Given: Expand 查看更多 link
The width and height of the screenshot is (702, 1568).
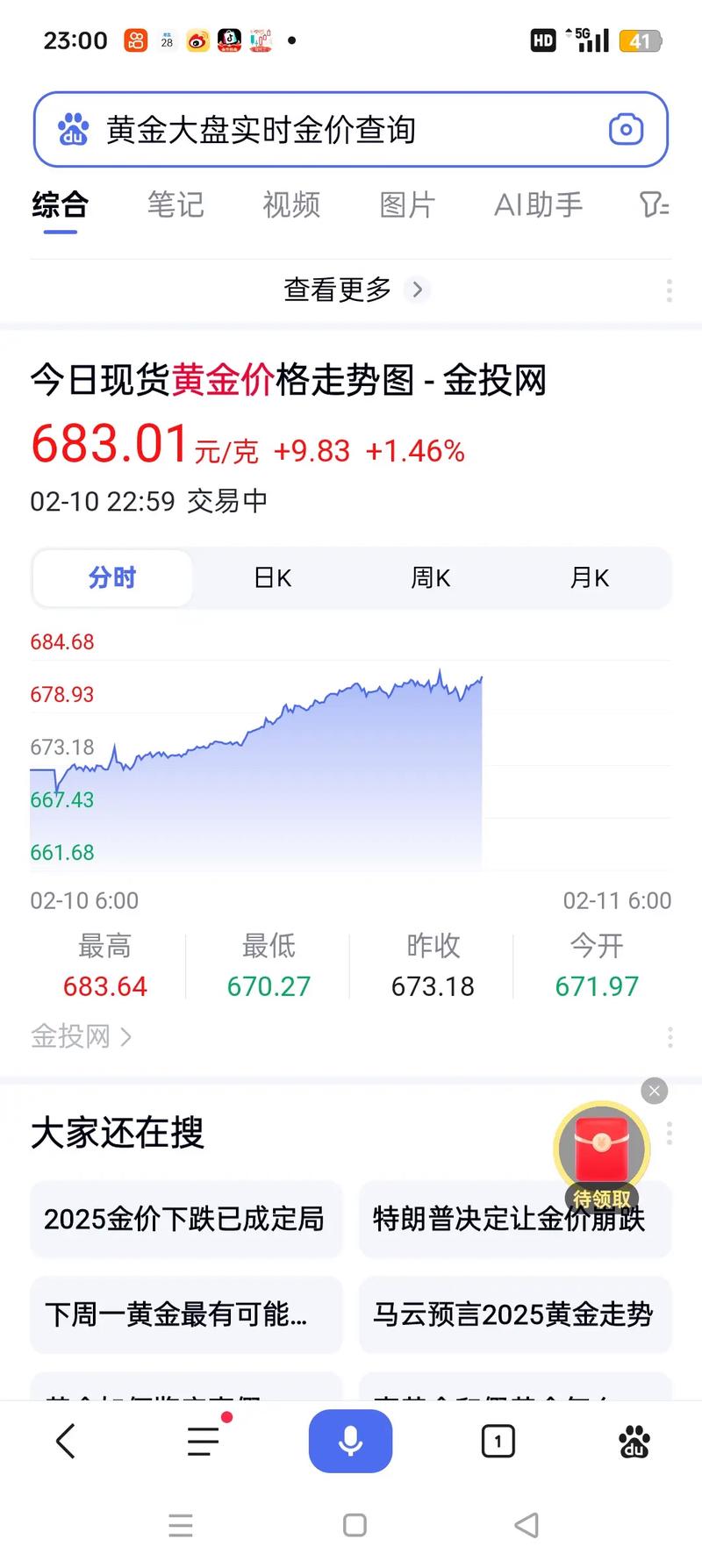Looking at the screenshot, I should point(351,290).
